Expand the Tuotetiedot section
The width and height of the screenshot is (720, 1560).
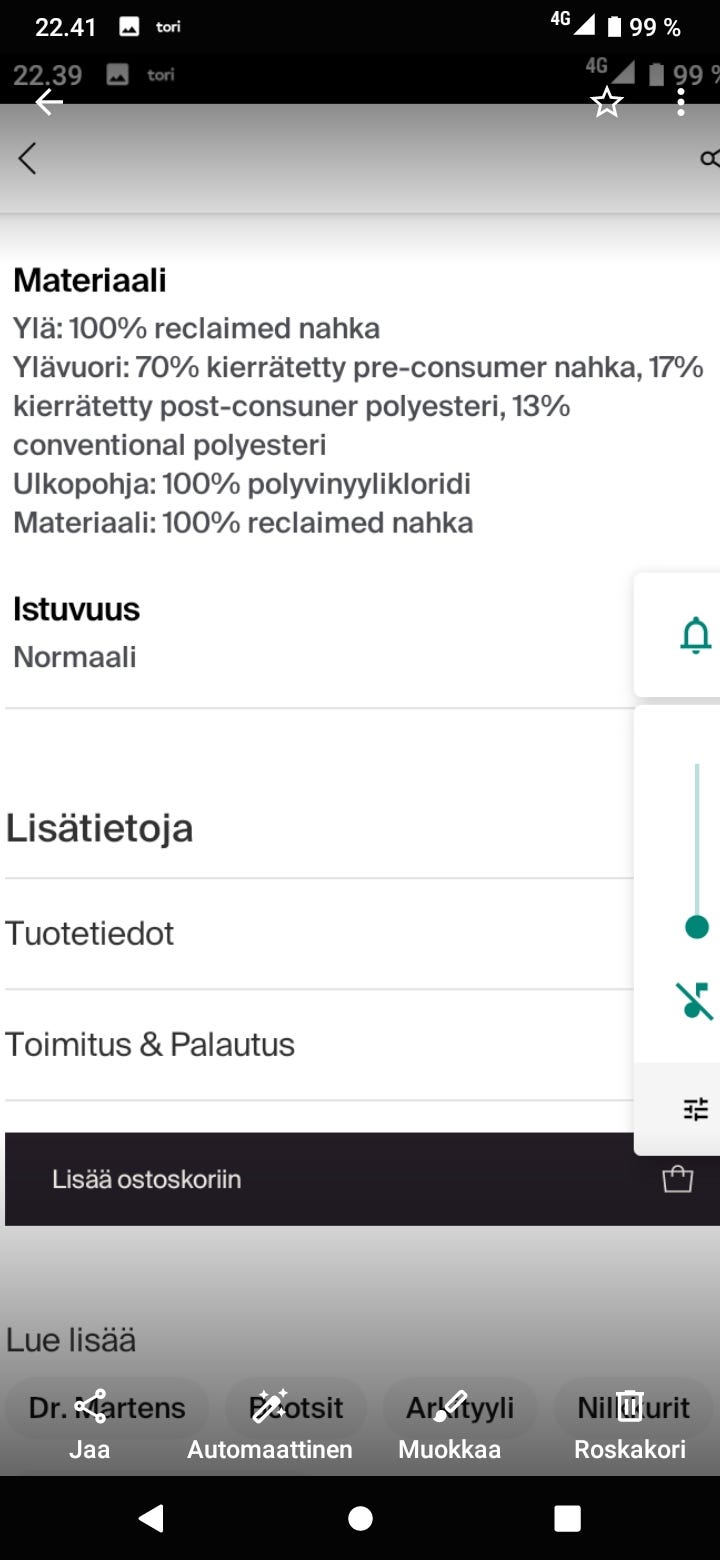click(x=90, y=933)
